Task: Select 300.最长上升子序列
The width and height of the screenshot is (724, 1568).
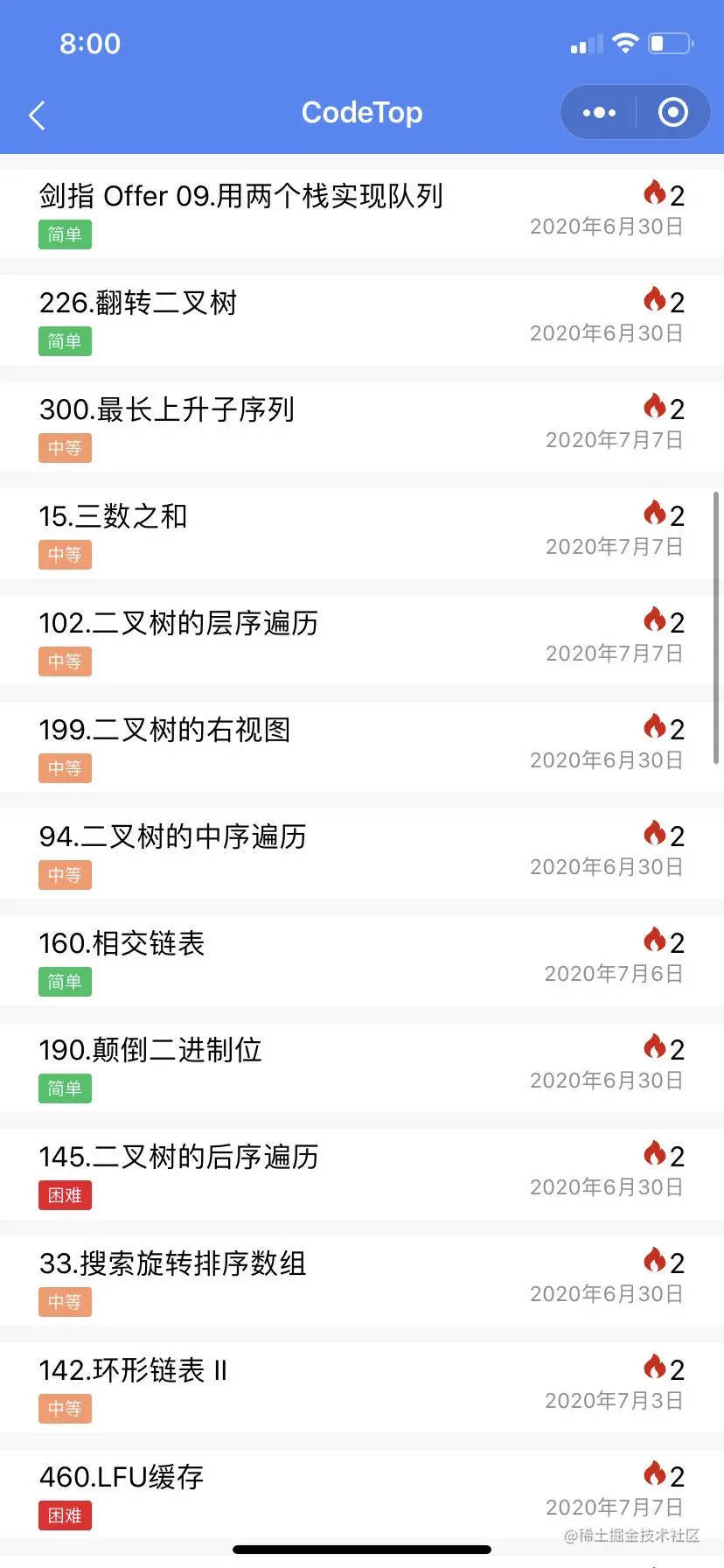Action: [167, 410]
